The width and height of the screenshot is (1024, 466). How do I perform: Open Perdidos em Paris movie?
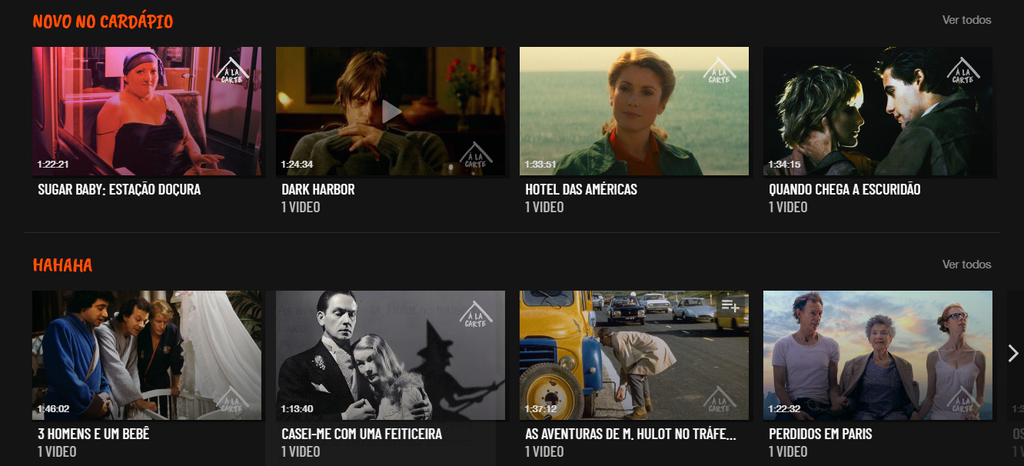tap(878, 355)
